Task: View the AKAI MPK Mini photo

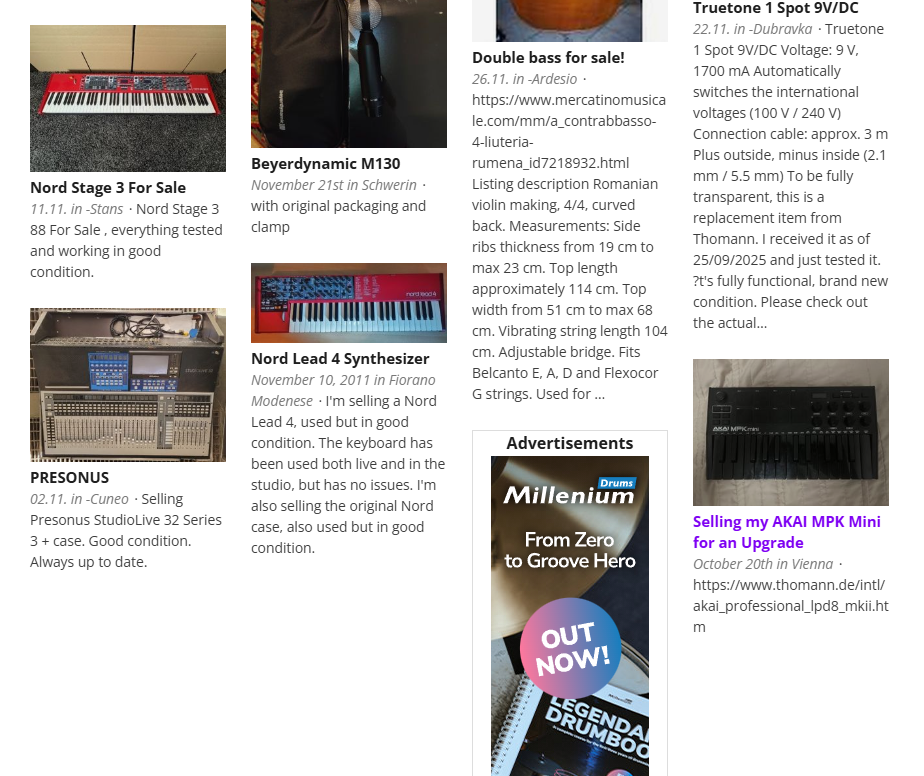Action: pyautogui.click(x=790, y=432)
